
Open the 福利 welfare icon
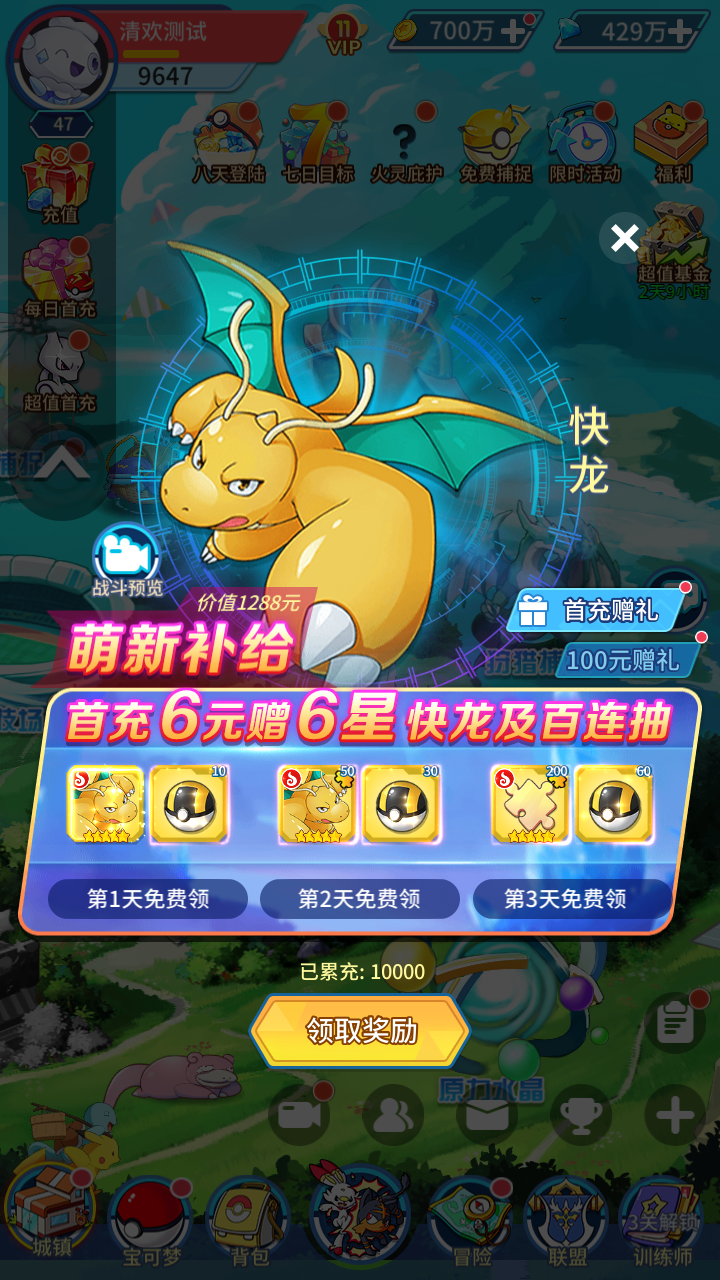[x=673, y=144]
